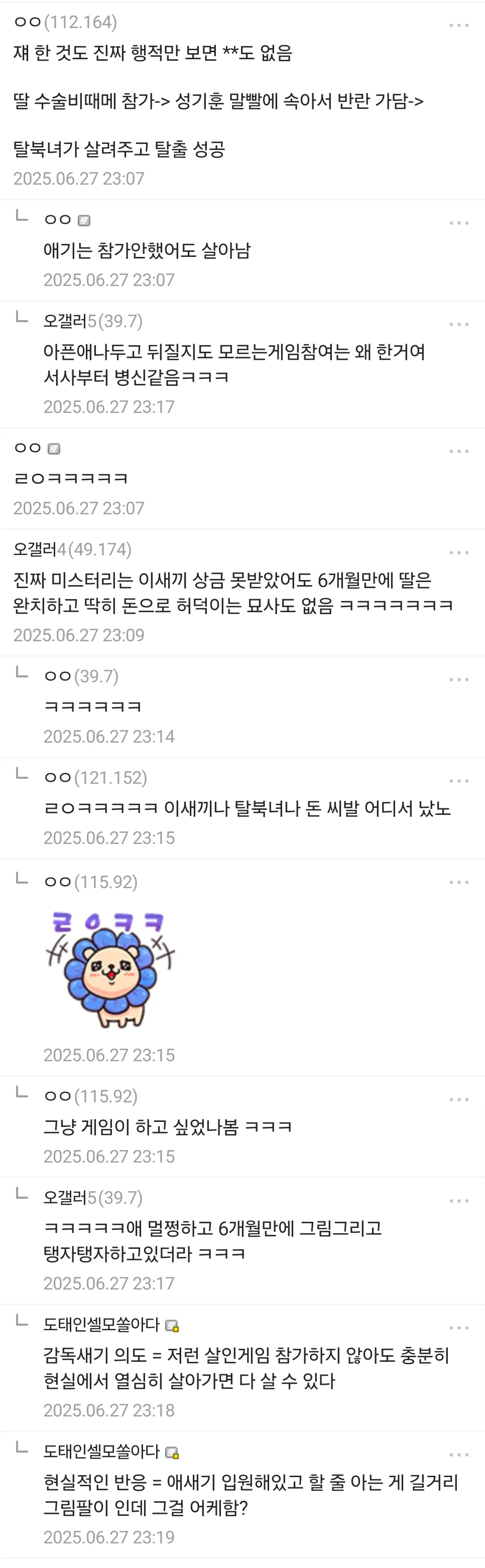Open the menu on the '현실적인 반응' reply

(458, 1455)
